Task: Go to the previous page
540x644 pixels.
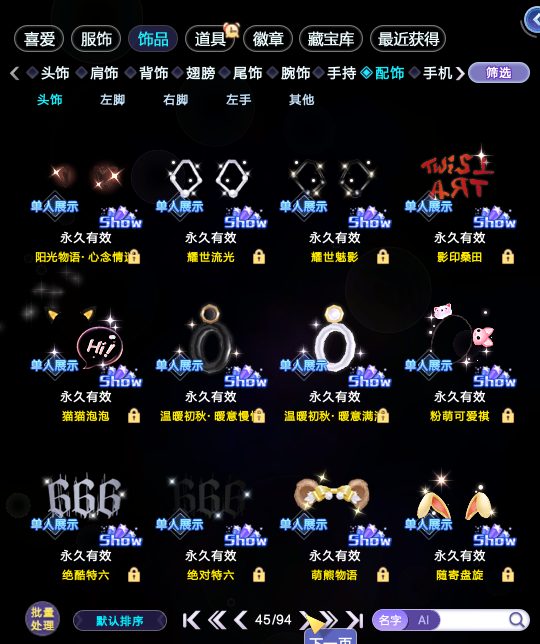Action: [241, 620]
